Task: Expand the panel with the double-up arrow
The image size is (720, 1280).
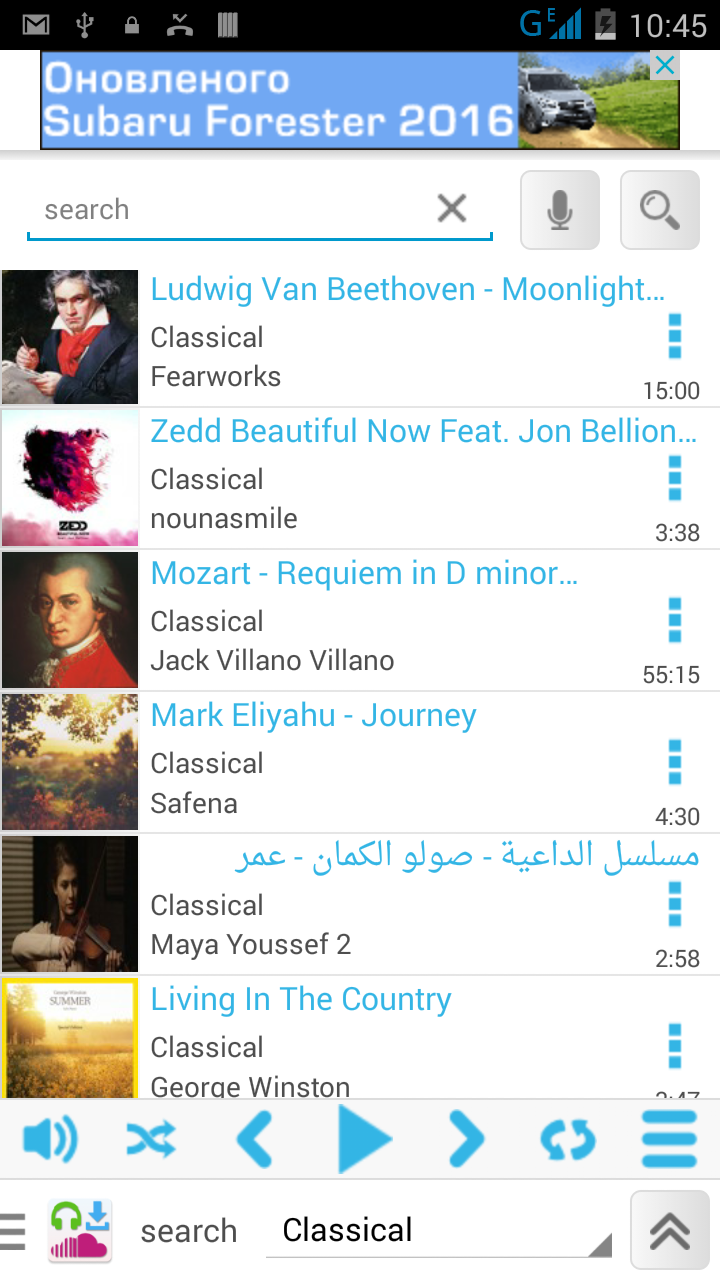Action: (670, 1231)
